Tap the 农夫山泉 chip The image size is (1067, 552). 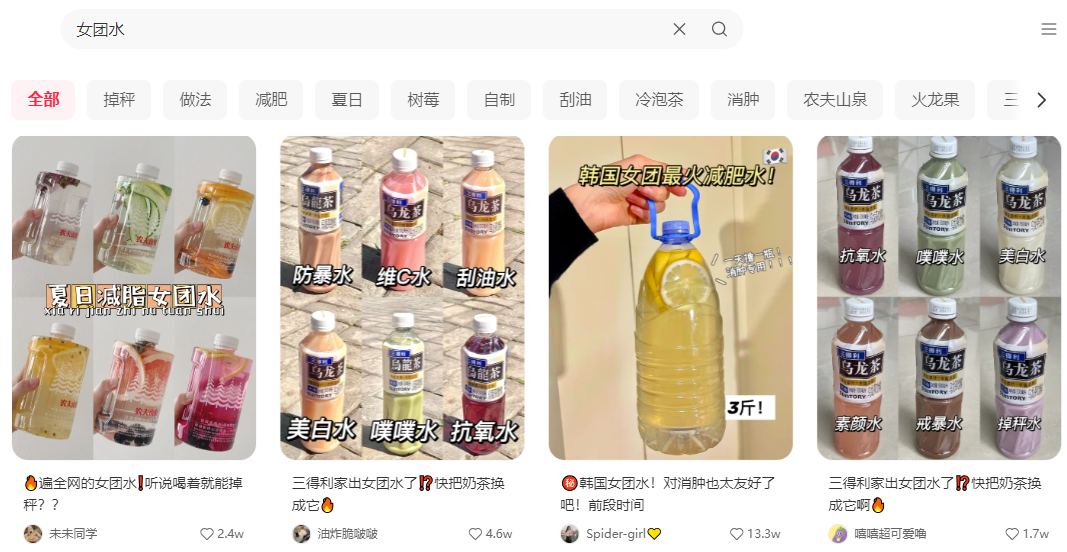(x=835, y=100)
